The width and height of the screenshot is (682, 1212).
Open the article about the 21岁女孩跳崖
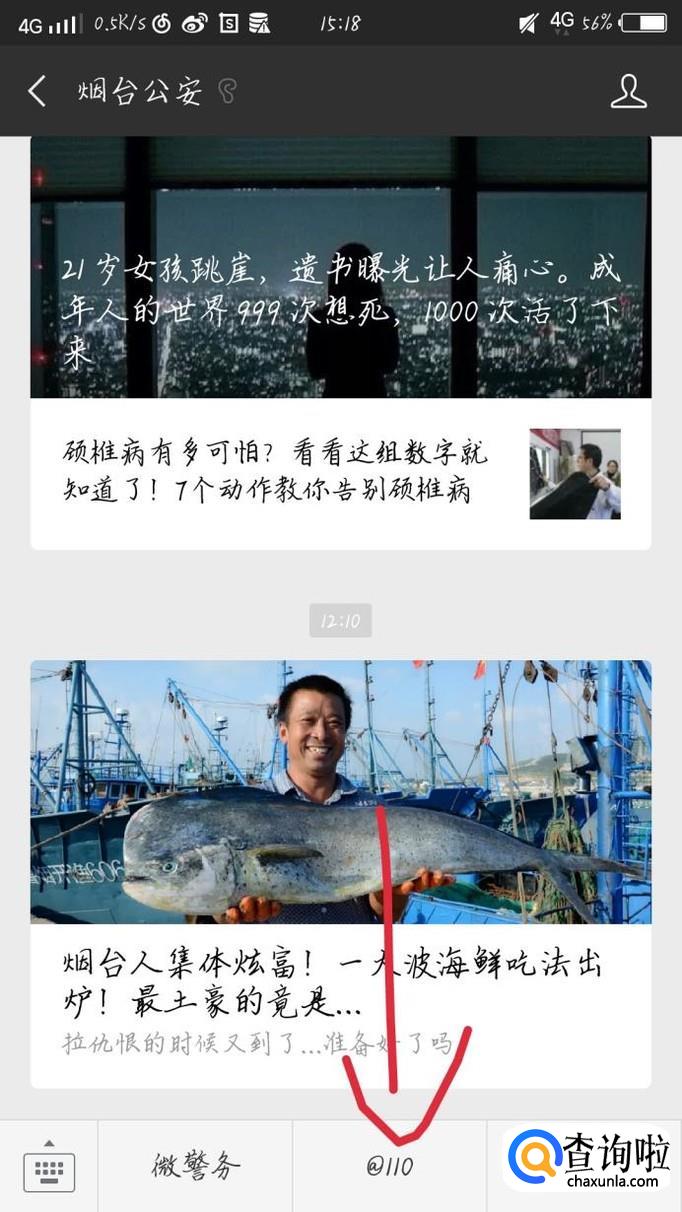tap(341, 267)
